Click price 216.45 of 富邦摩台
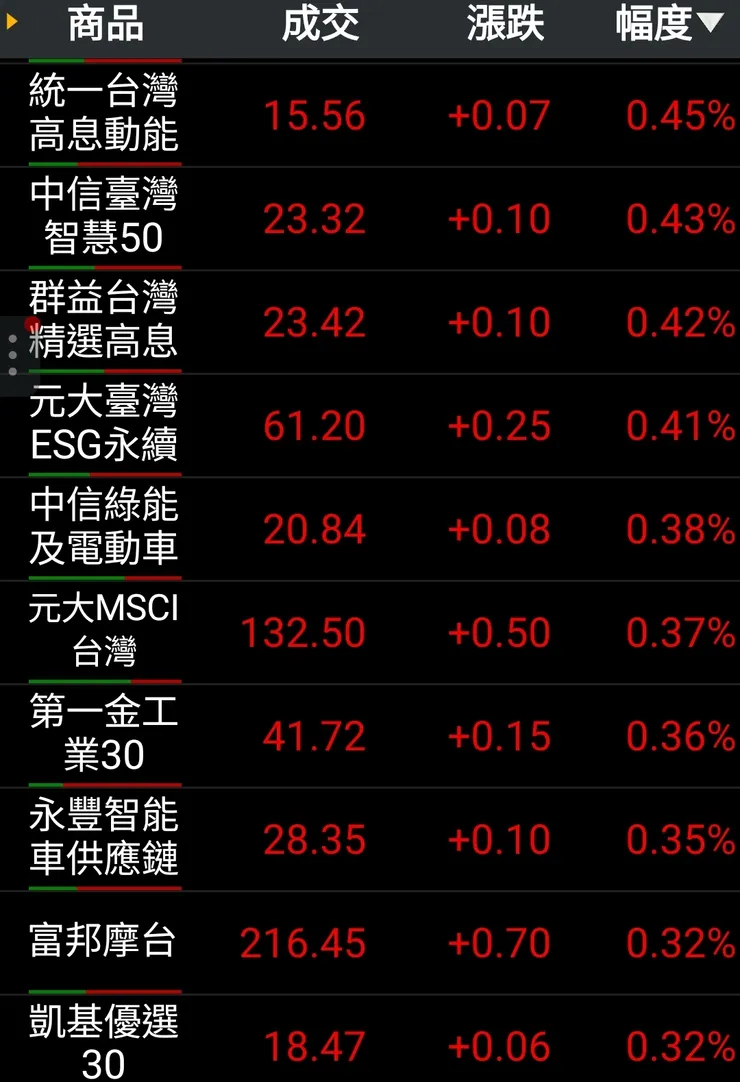The image size is (740, 1082). 303,942
